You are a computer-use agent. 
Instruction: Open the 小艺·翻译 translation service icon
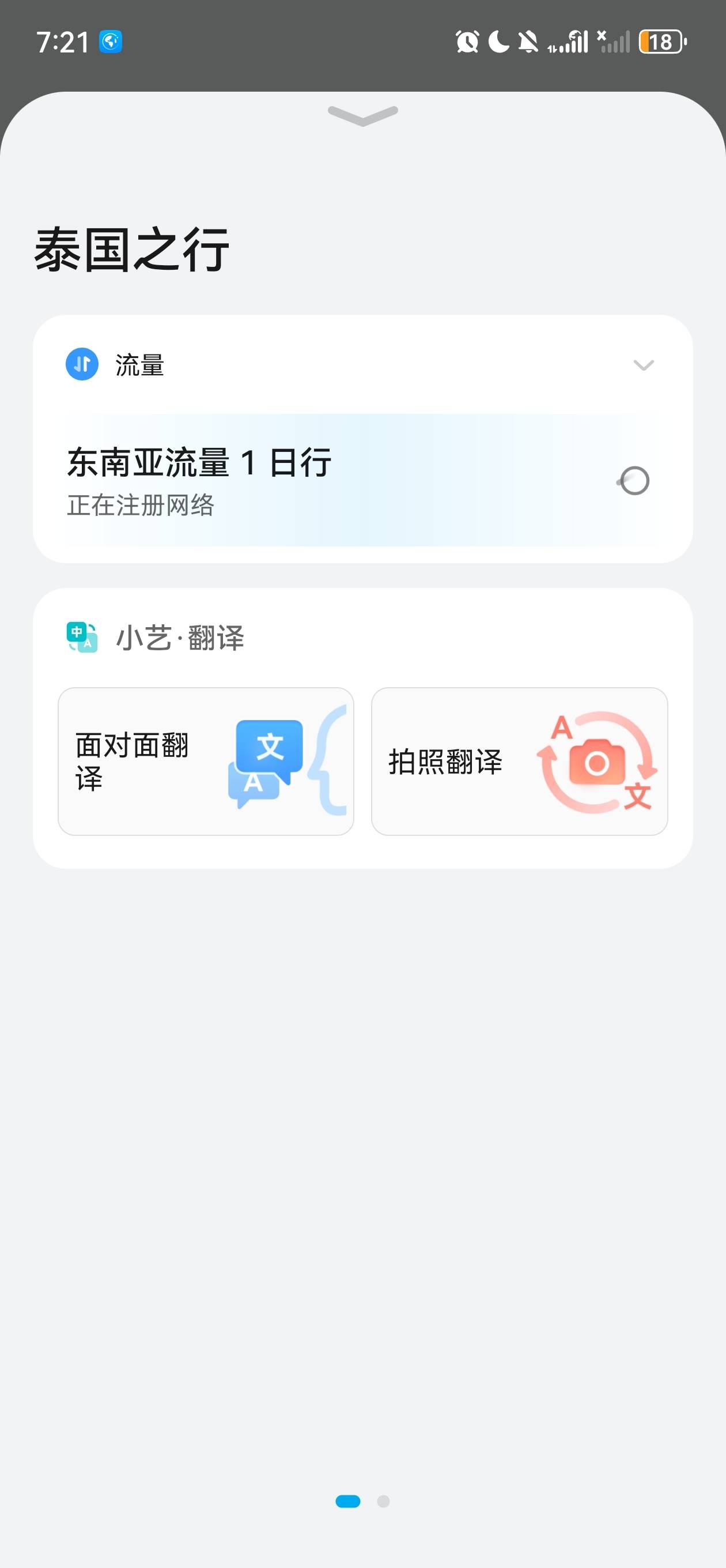click(x=82, y=636)
